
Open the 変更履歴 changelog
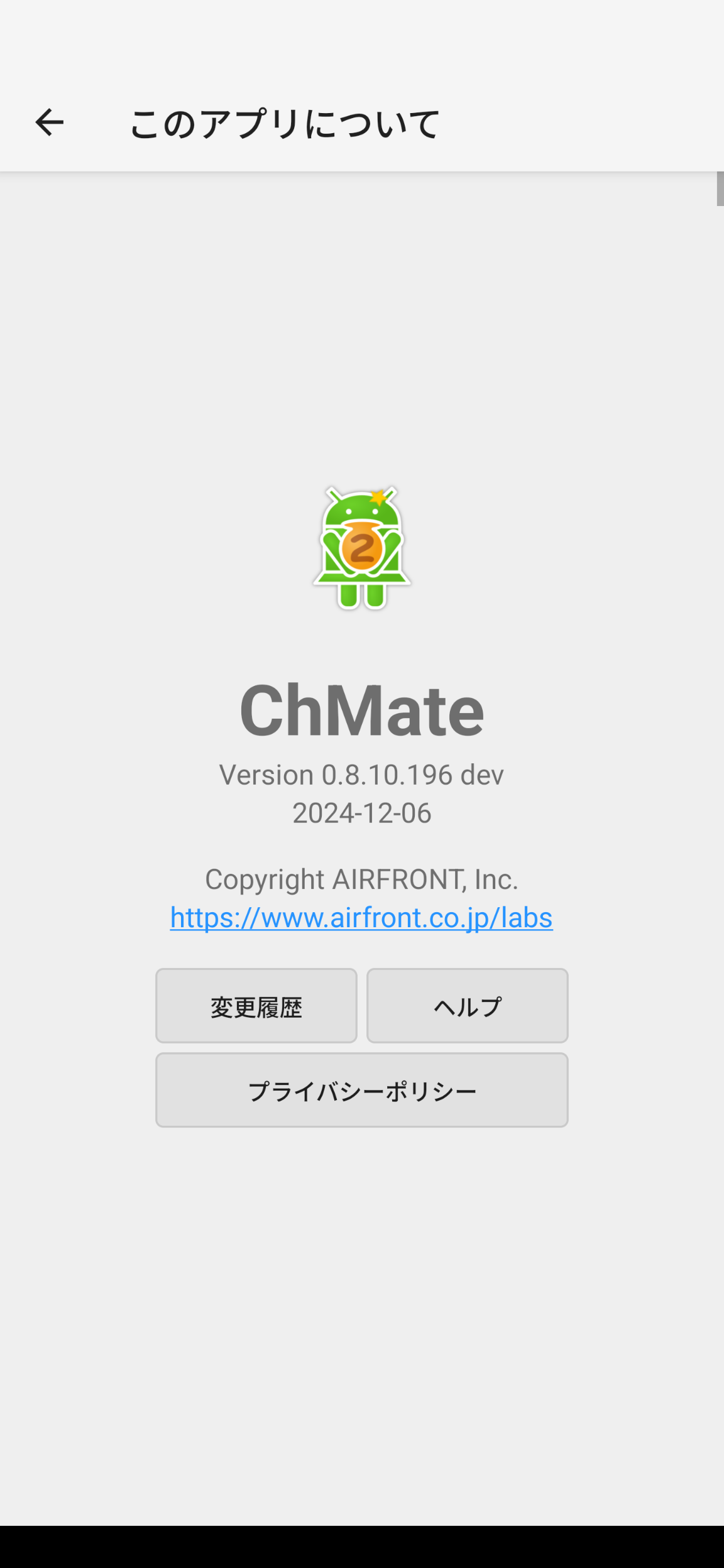256,1006
